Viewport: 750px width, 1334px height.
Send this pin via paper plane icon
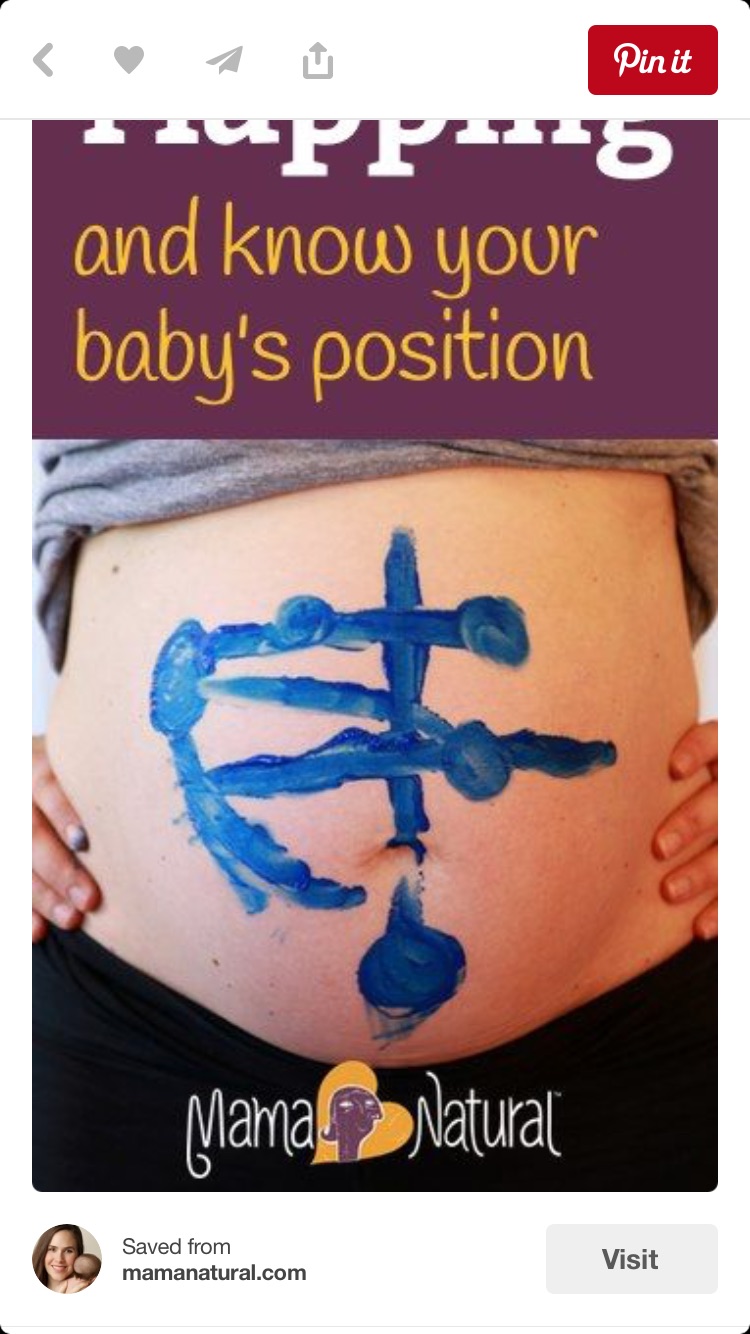coord(224,61)
